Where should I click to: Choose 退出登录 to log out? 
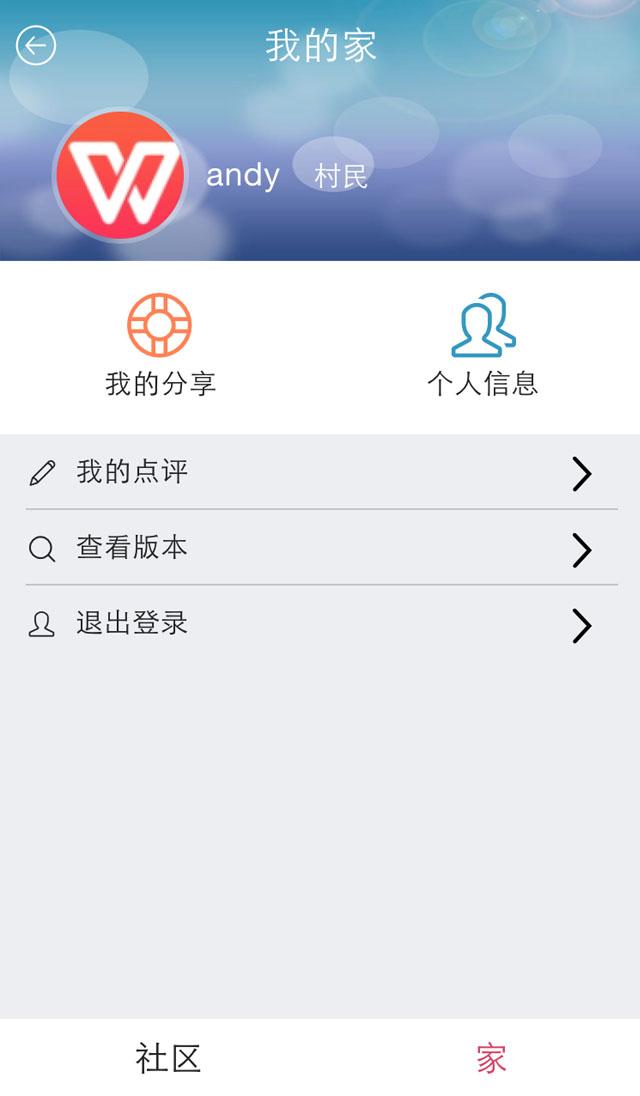(320, 624)
